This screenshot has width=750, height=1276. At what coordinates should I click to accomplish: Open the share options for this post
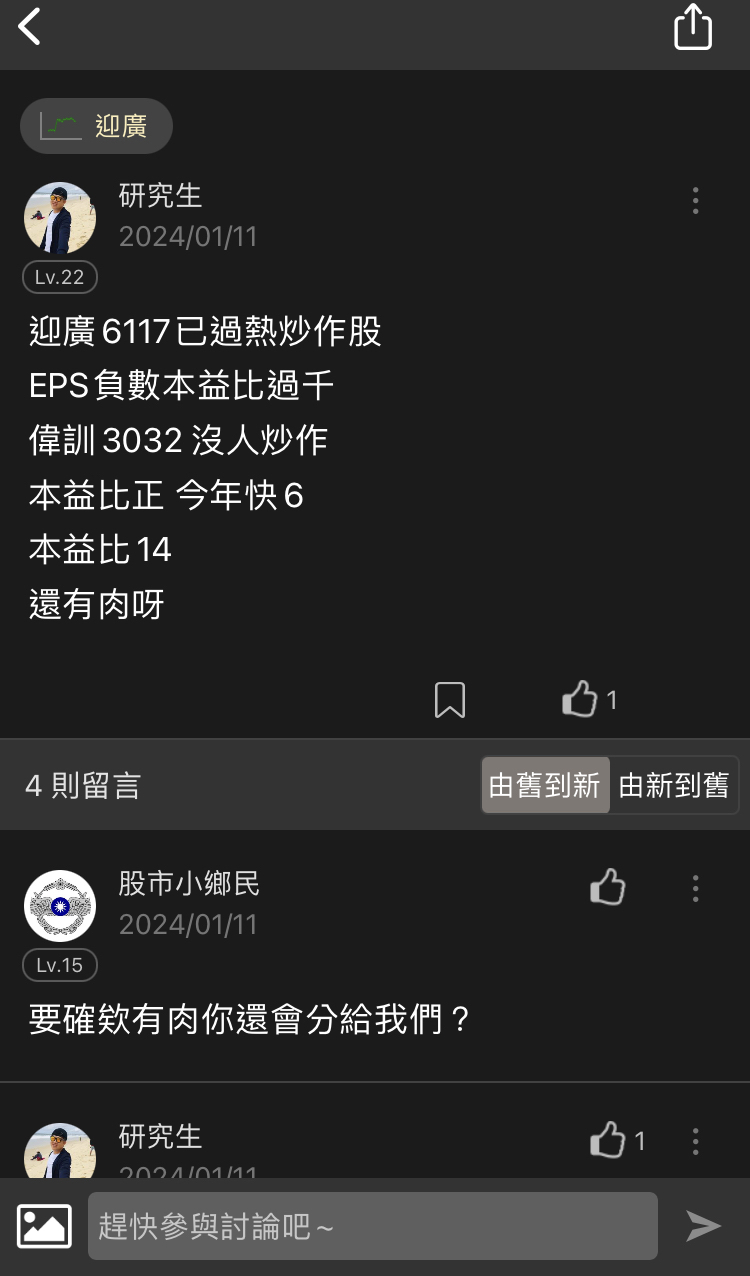point(692,27)
